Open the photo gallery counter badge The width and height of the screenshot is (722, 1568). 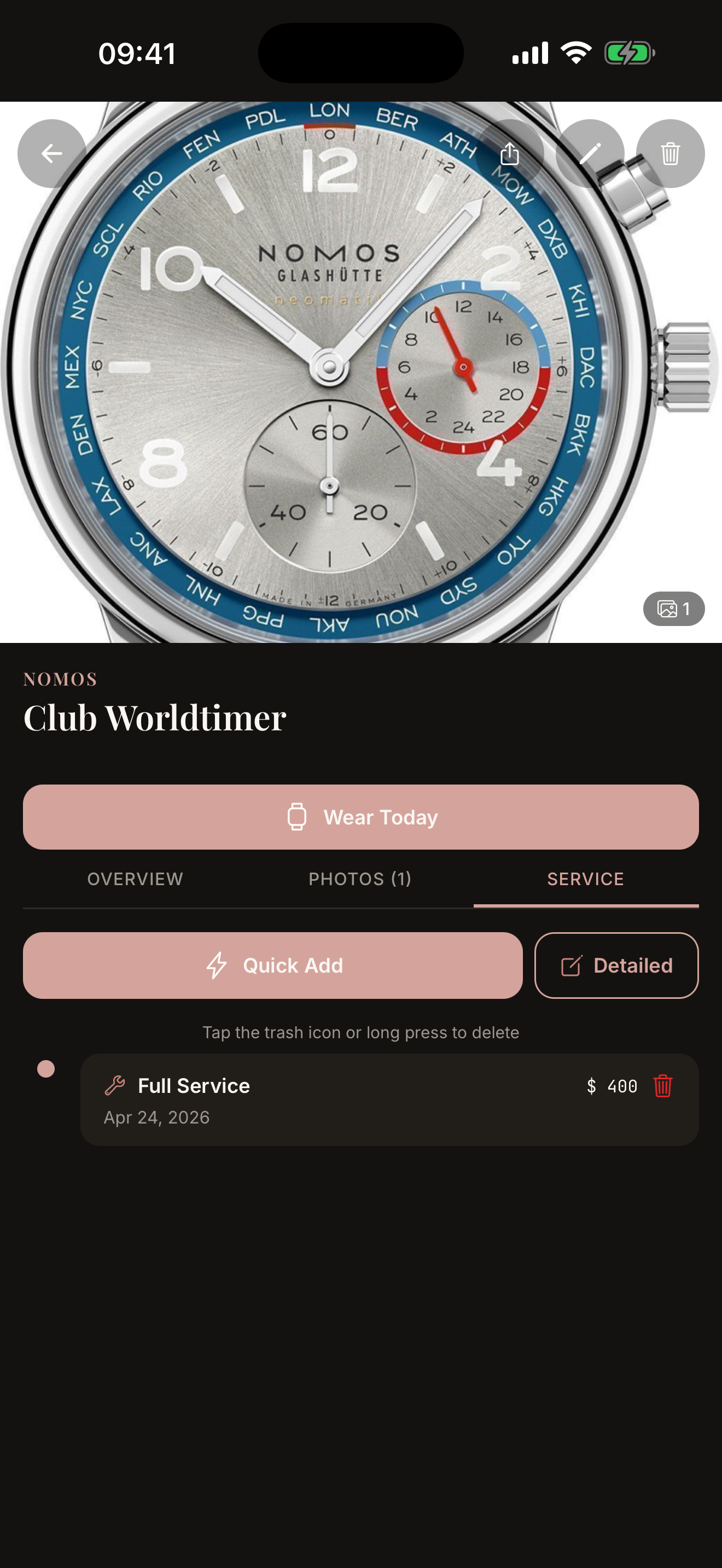673,609
